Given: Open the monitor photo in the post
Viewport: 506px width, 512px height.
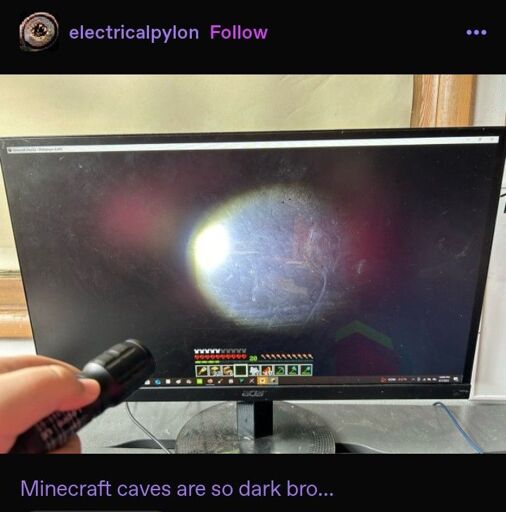Looking at the screenshot, I should [x=253, y=264].
